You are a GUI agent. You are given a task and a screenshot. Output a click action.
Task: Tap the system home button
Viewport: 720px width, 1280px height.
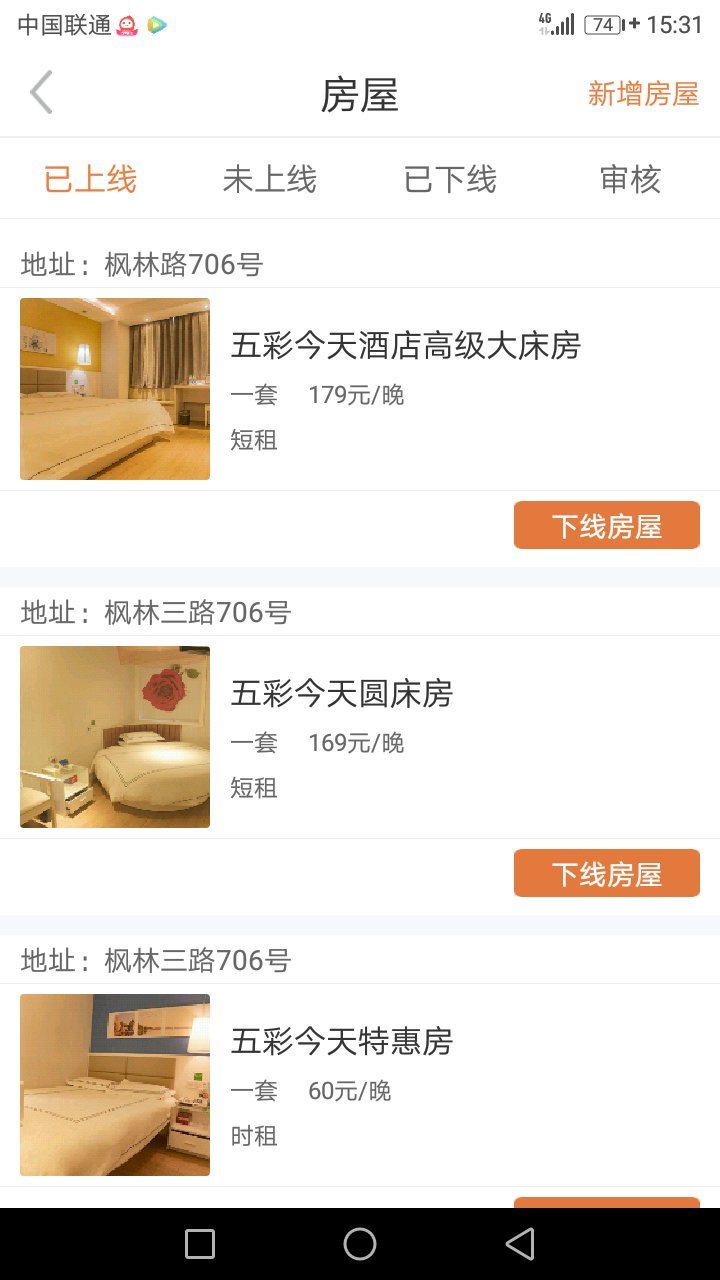tap(360, 1244)
